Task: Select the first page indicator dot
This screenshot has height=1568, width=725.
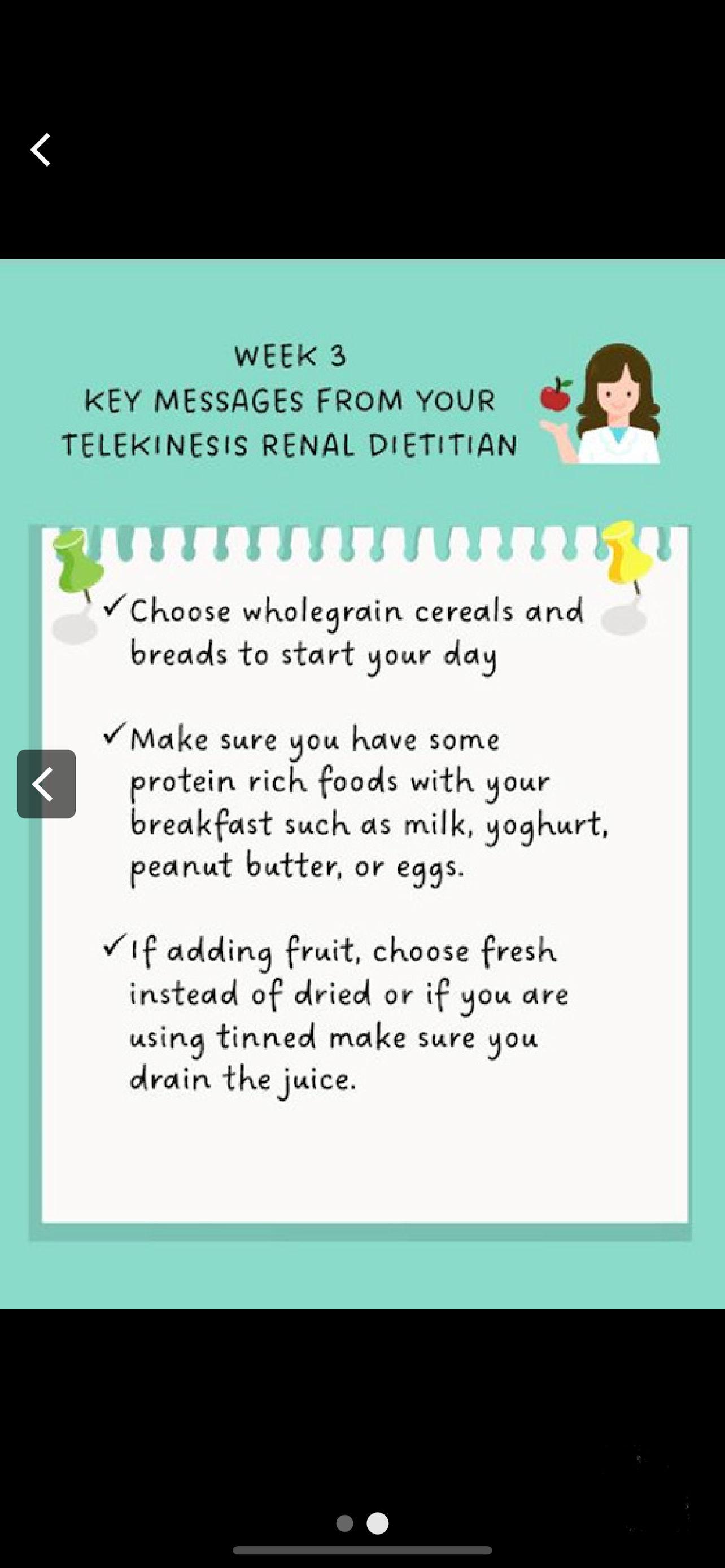Action: pyautogui.click(x=344, y=1523)
